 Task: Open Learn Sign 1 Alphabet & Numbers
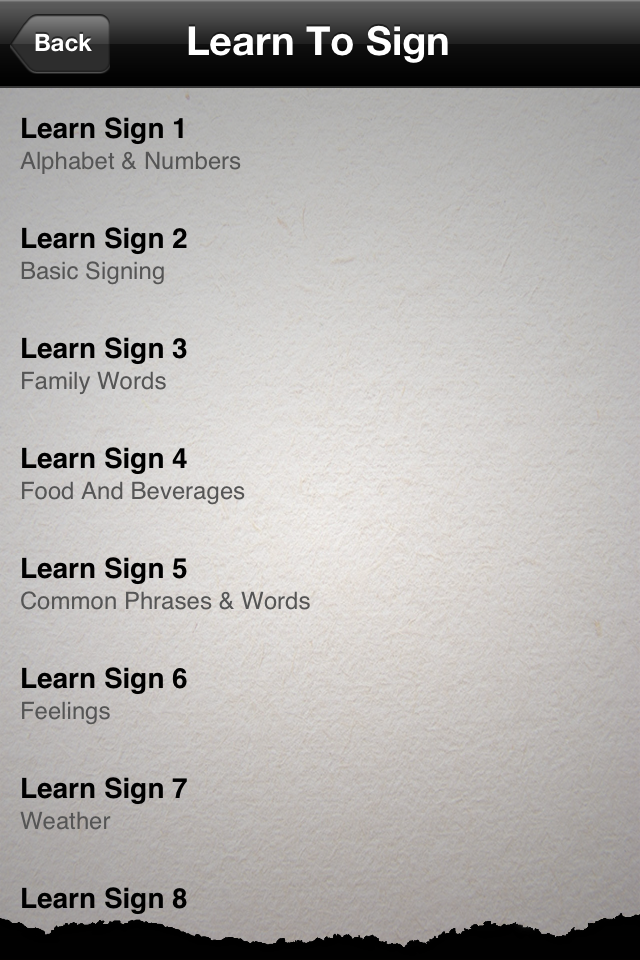pos(130,144)
